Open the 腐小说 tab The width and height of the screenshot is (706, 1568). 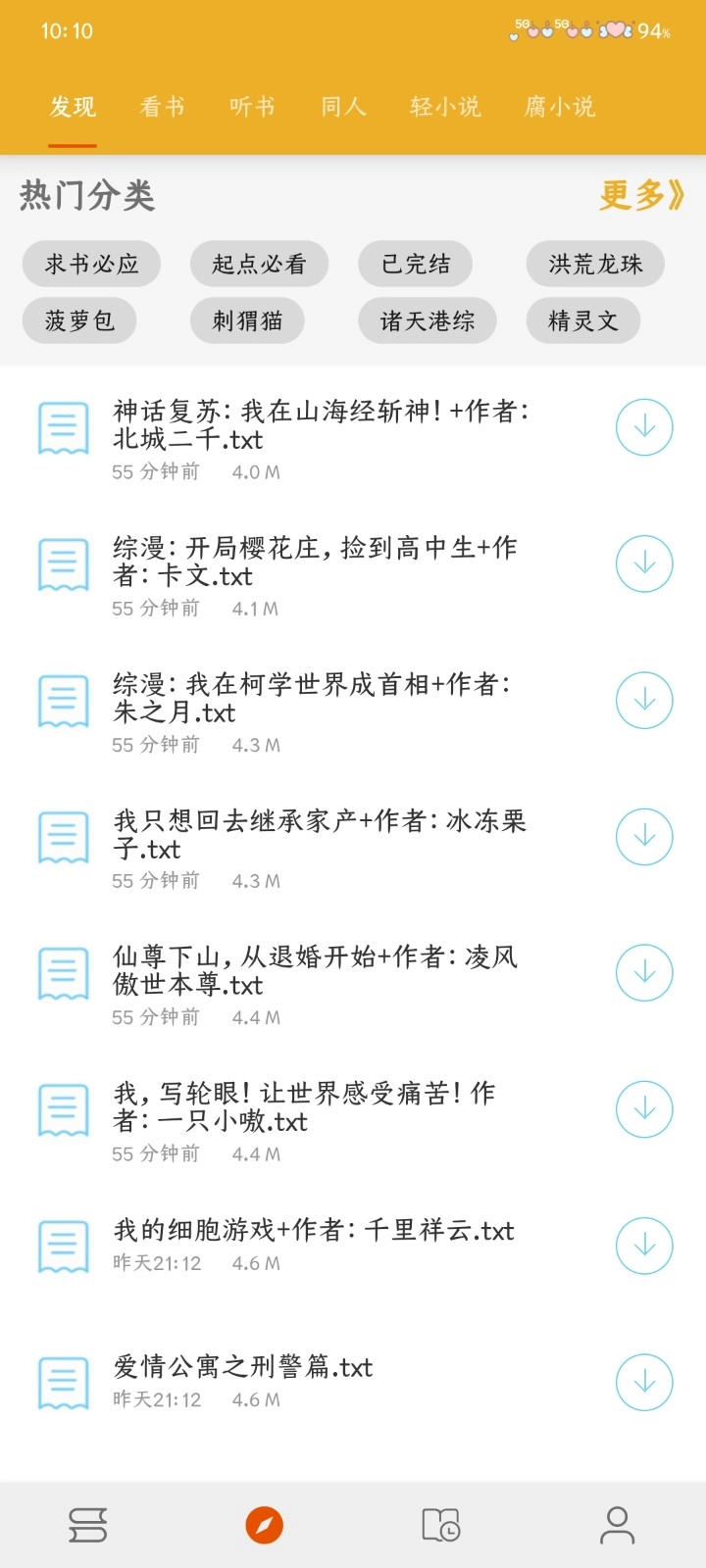pyautogui.click(x=557, y=107)
